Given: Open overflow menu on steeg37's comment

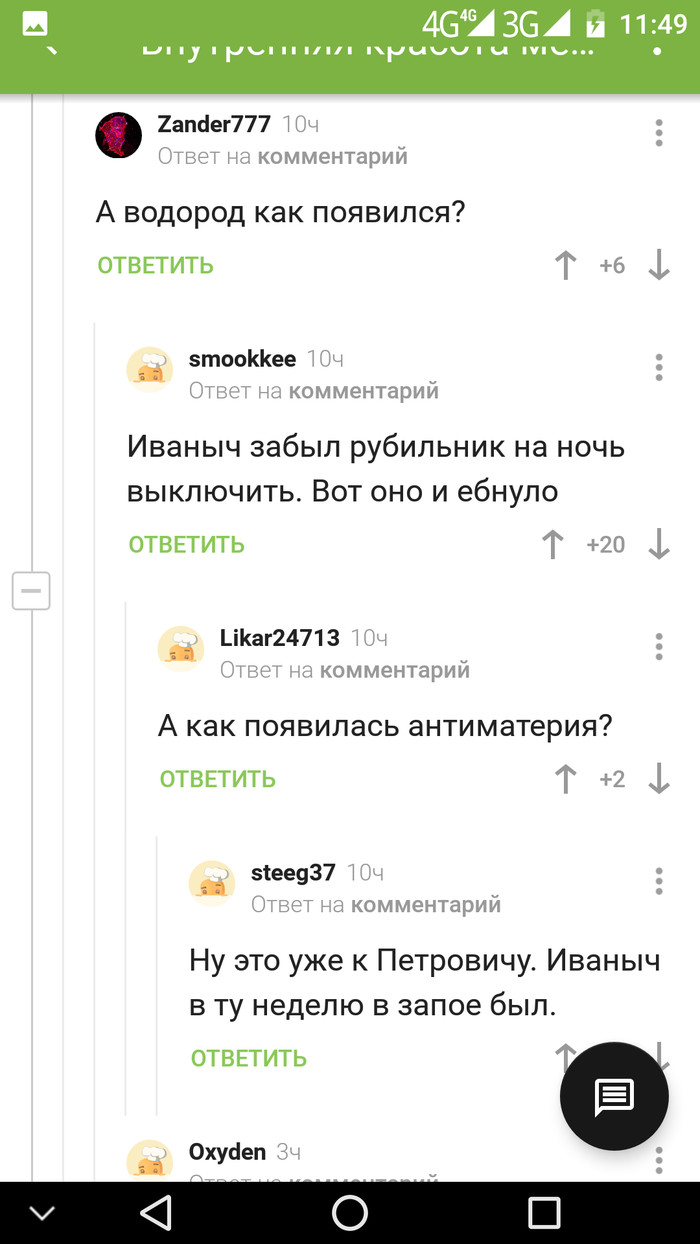Looking at the screenshot, I should pos(658,881).
